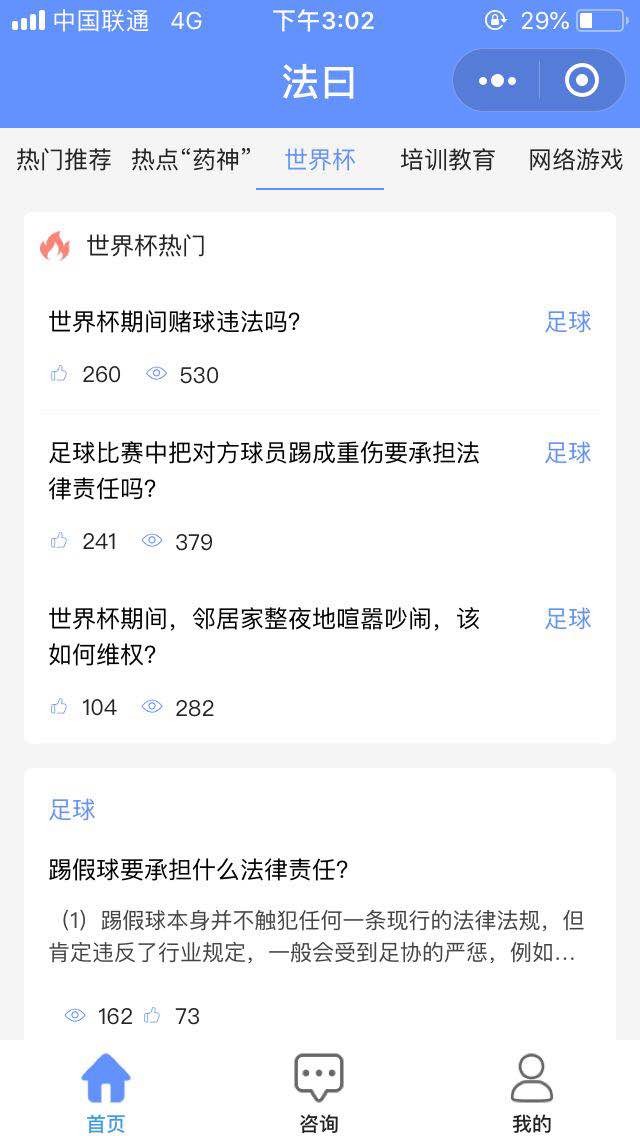Switch to the 热门推荐 tab
This screenshot has height=1136, width=640.
pos(64,159)
